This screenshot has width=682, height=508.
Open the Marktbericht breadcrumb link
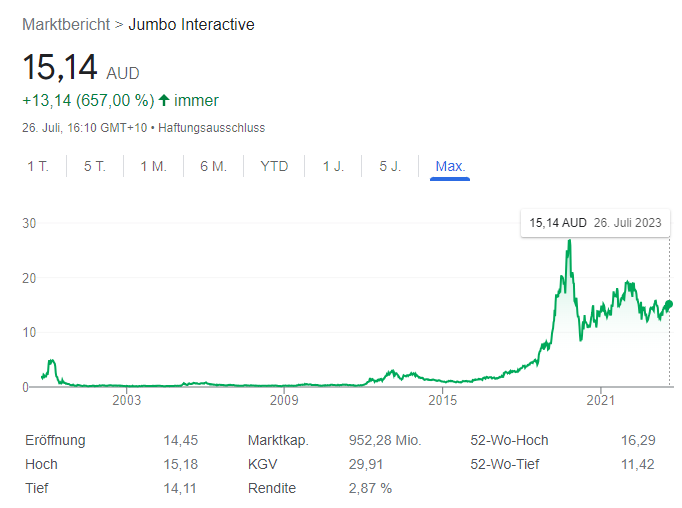(66, 24)
